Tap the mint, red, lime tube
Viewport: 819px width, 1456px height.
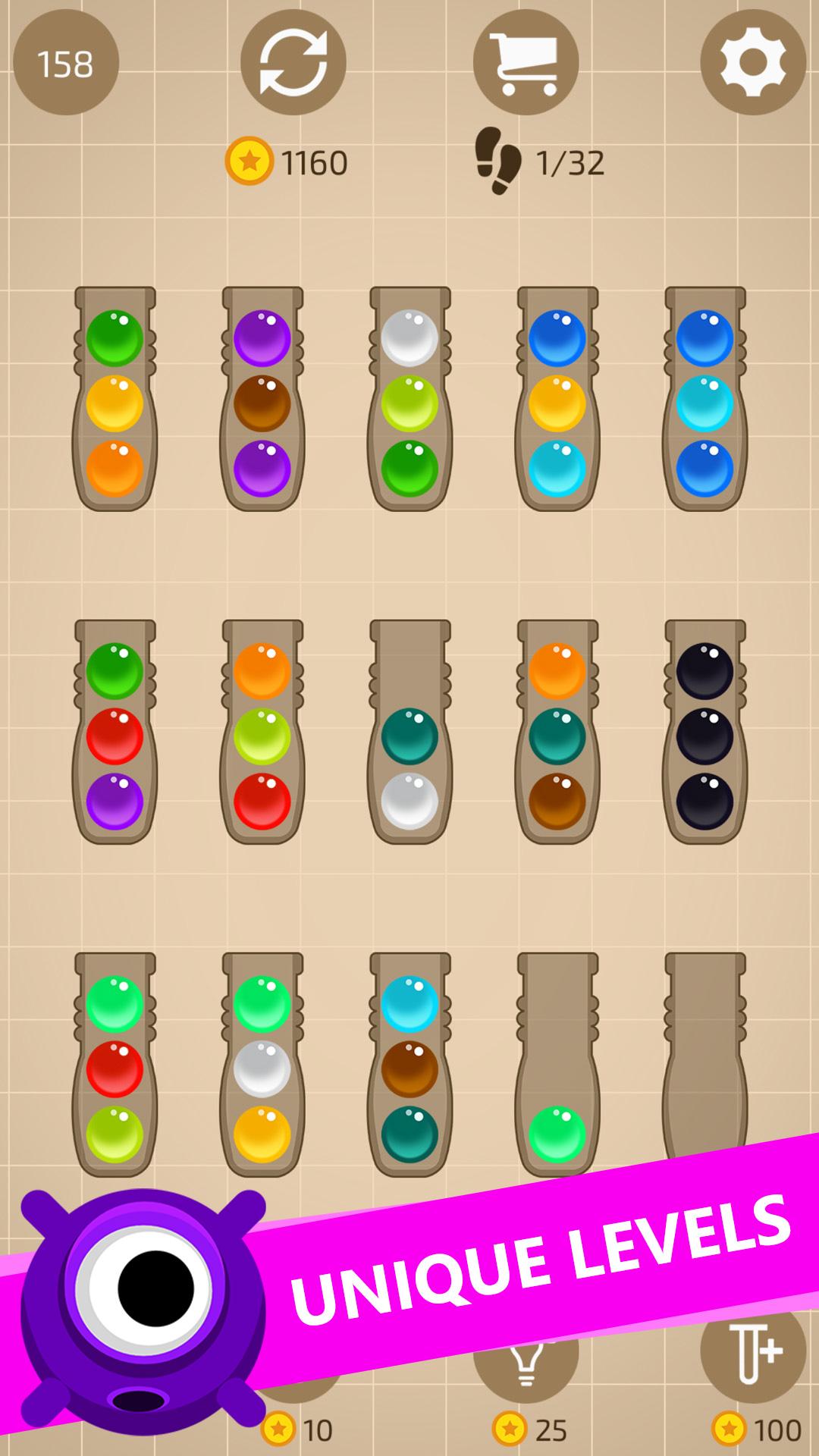point(115,1065)
